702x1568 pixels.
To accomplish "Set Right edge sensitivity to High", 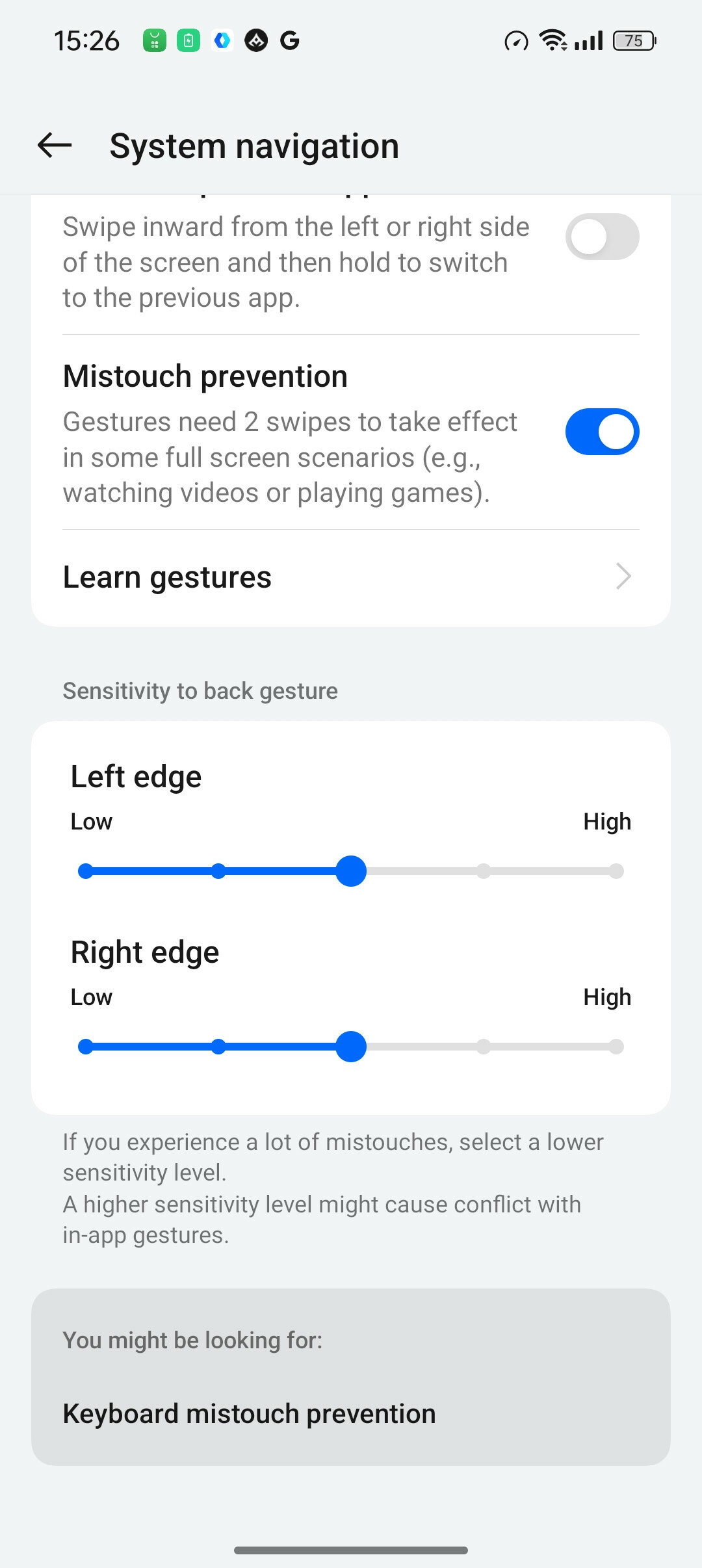I will point(616,1047).
